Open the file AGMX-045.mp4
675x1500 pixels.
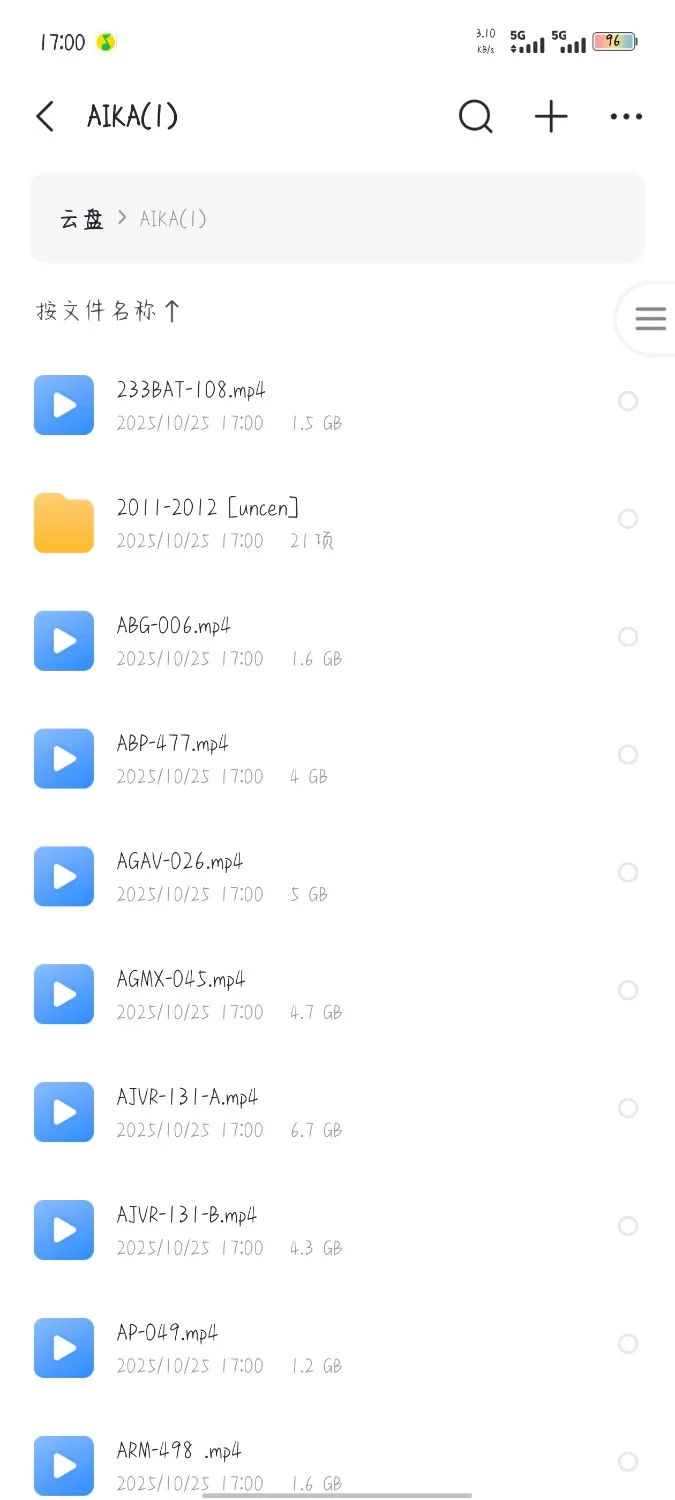coord(181,979)
